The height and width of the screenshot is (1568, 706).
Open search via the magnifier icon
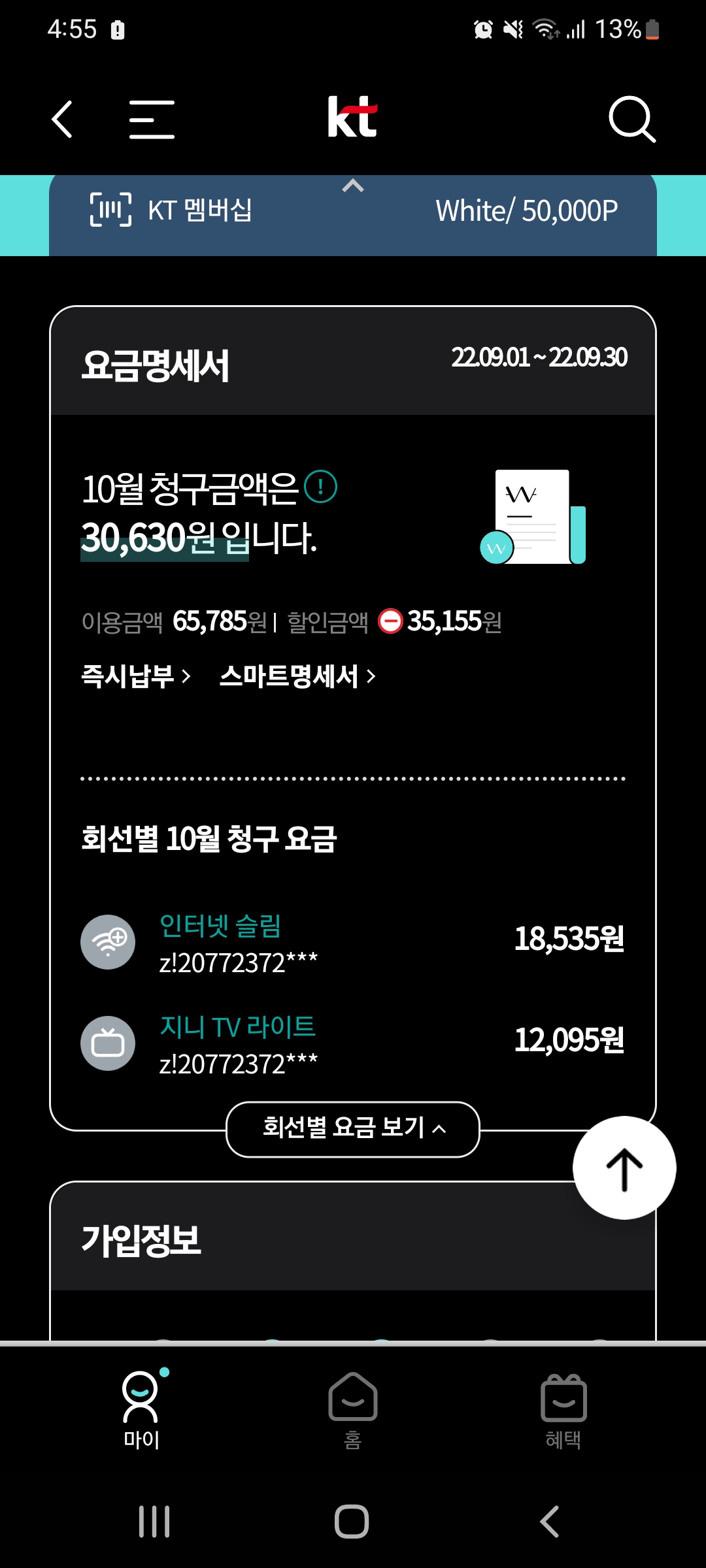coord(631,119)
